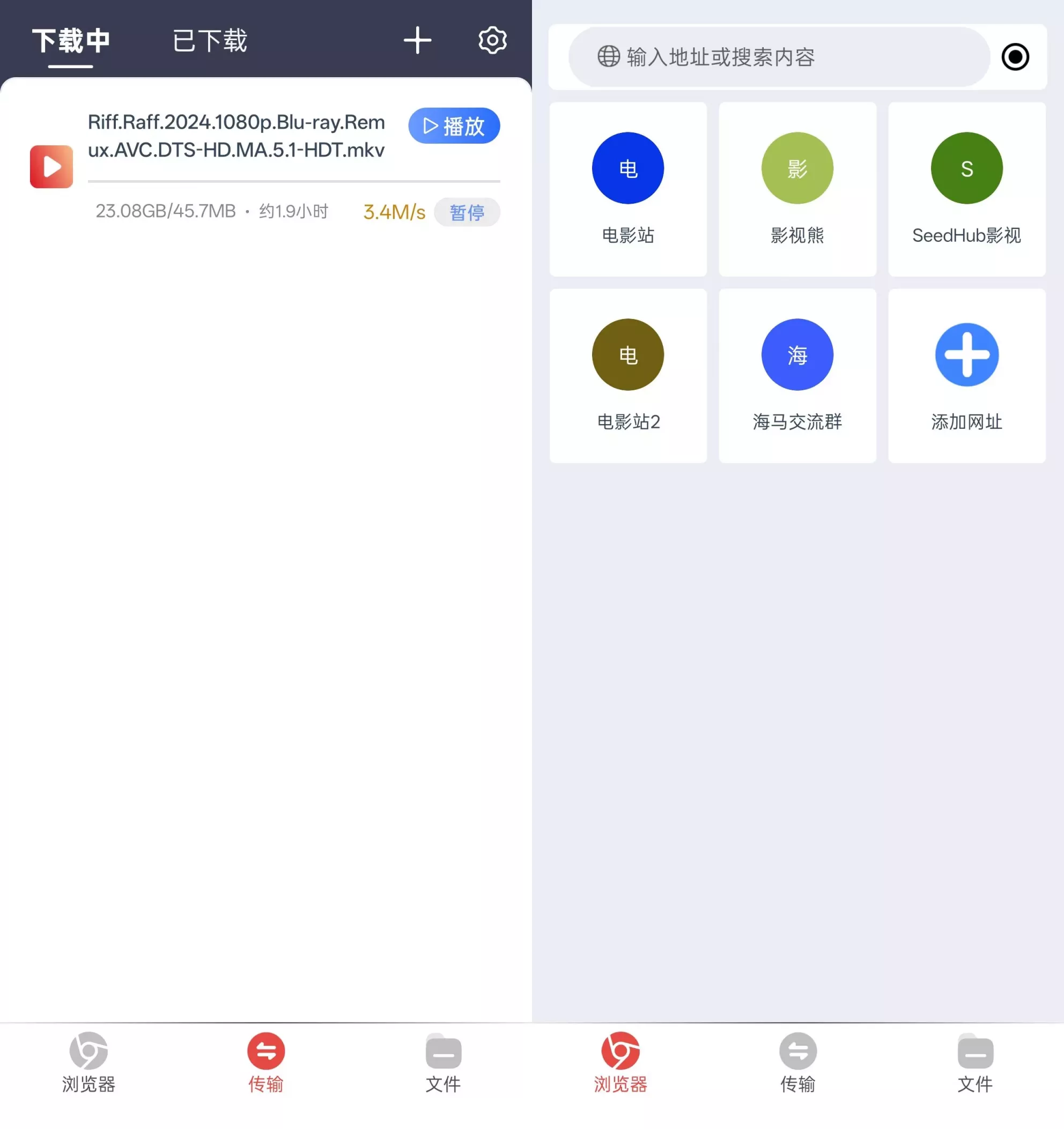Tap the 输入地址或搜索内容 address input field

pos(756,57)
